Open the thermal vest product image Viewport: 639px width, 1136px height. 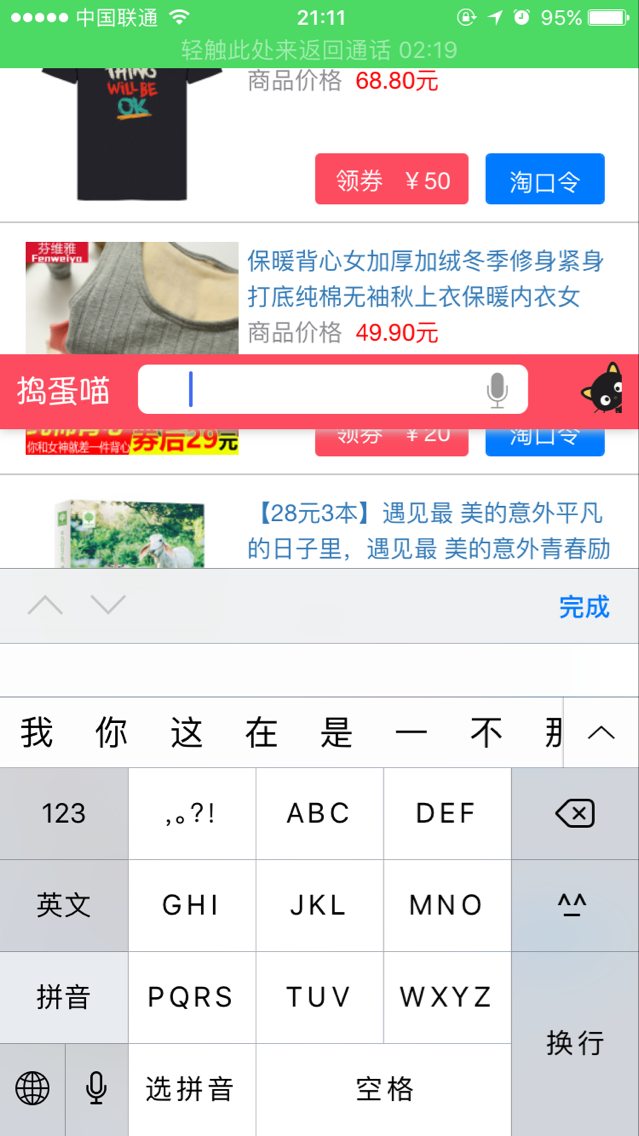[x=132, y=298]
